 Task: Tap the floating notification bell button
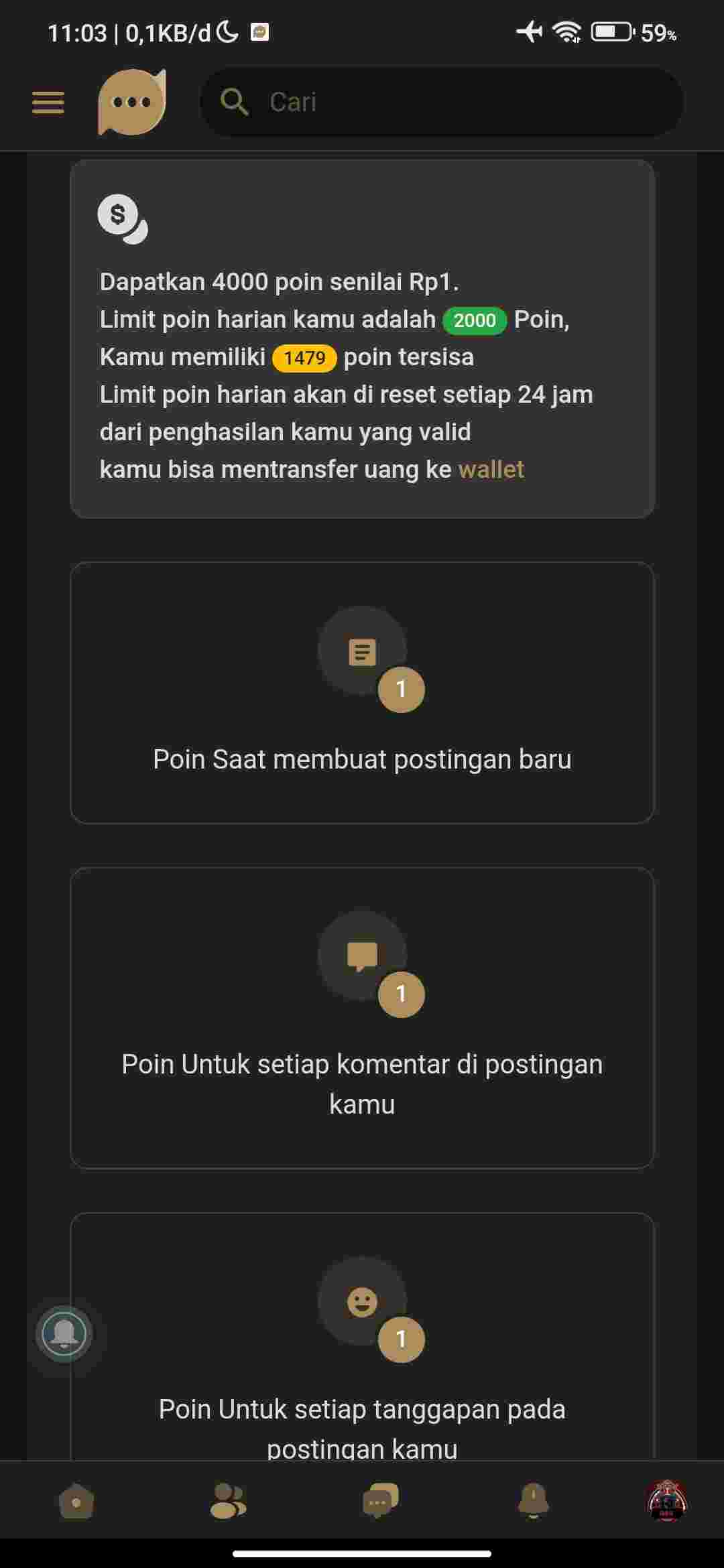(64, 1334)
